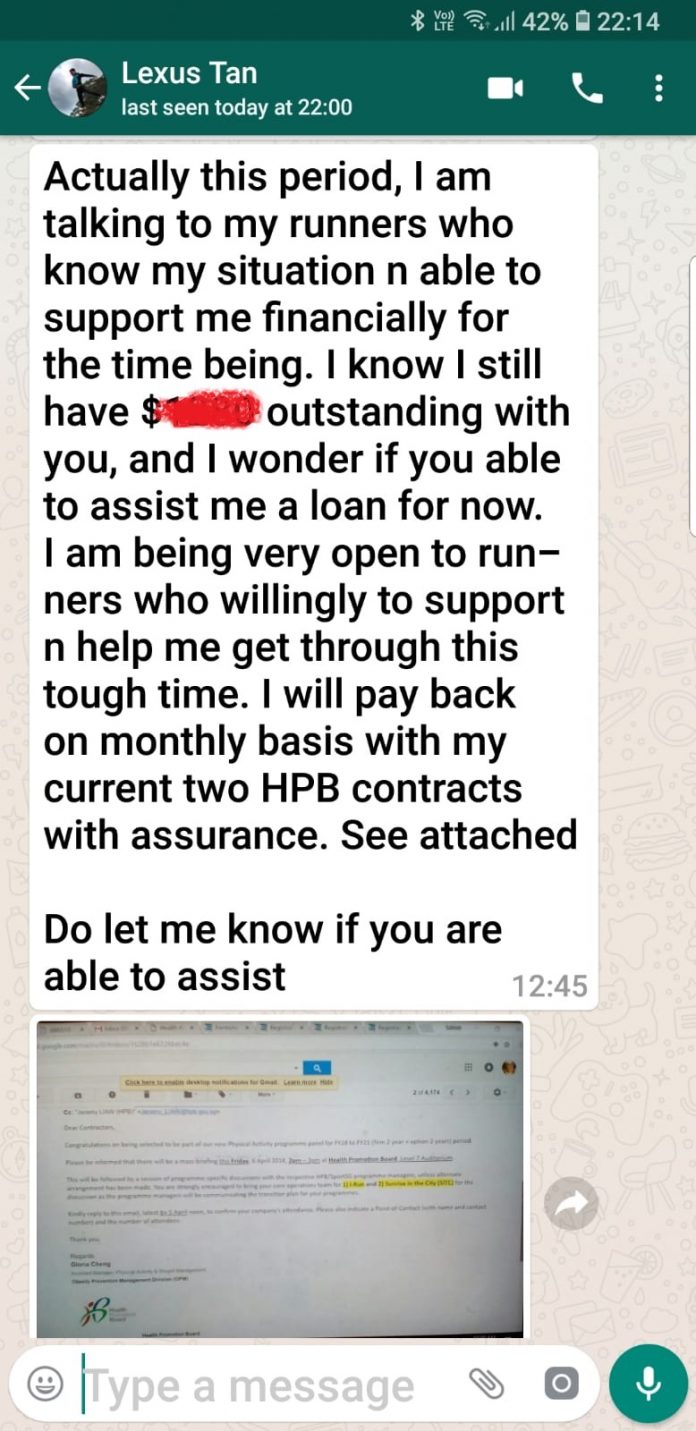
Task: Start a video call with Lexus Tan
Action: click(x=505, y=89)
